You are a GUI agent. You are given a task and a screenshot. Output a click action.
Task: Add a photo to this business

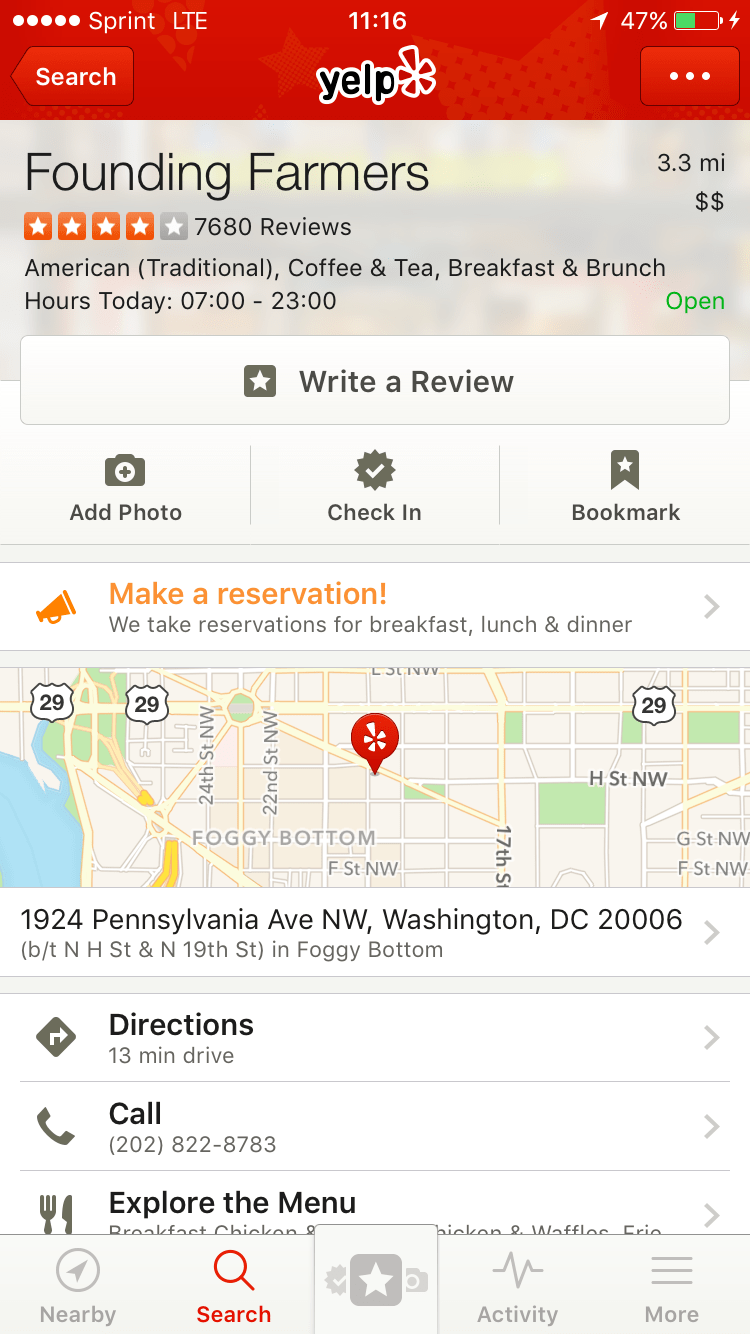pos(126,488)
